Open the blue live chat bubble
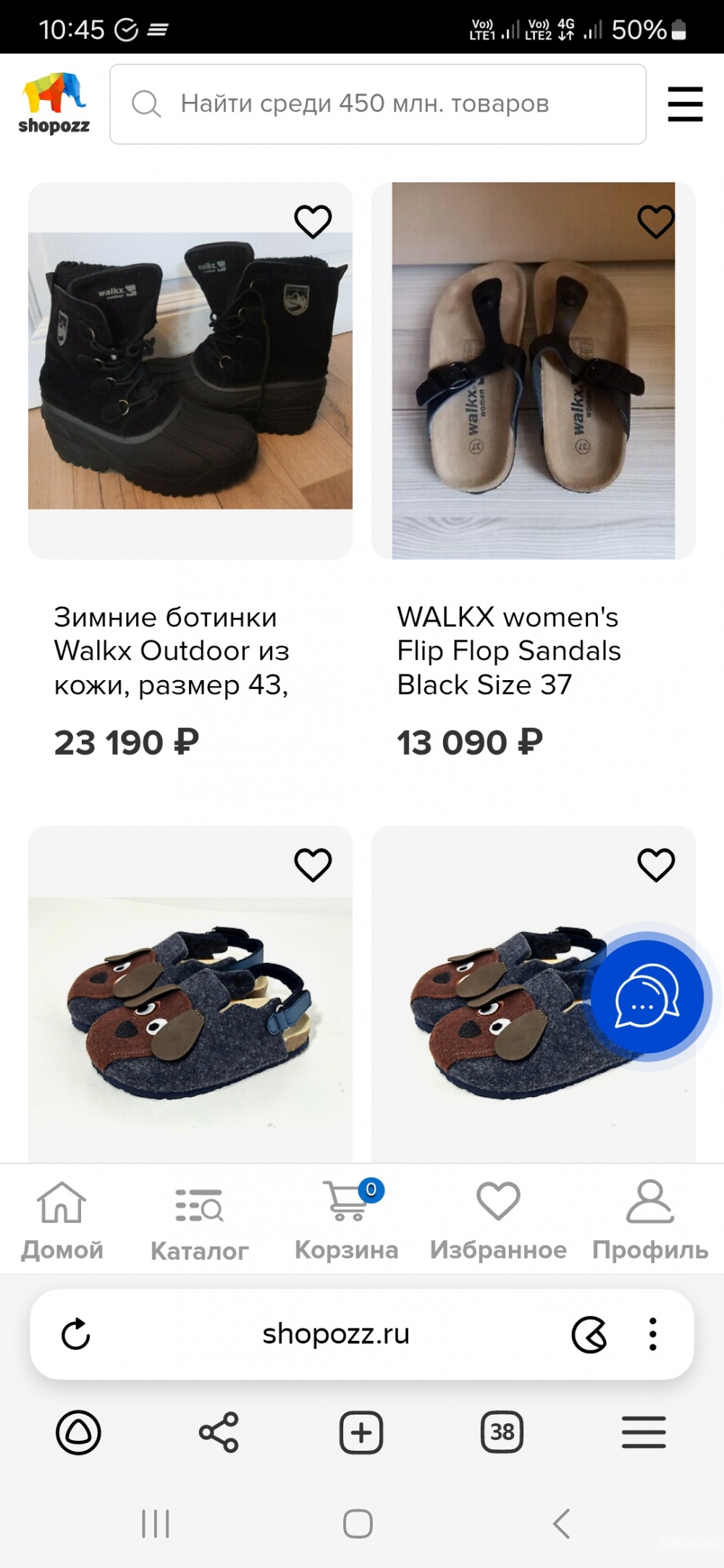The height and width of the screenshot is (1568, 724). tap(647, 997)
